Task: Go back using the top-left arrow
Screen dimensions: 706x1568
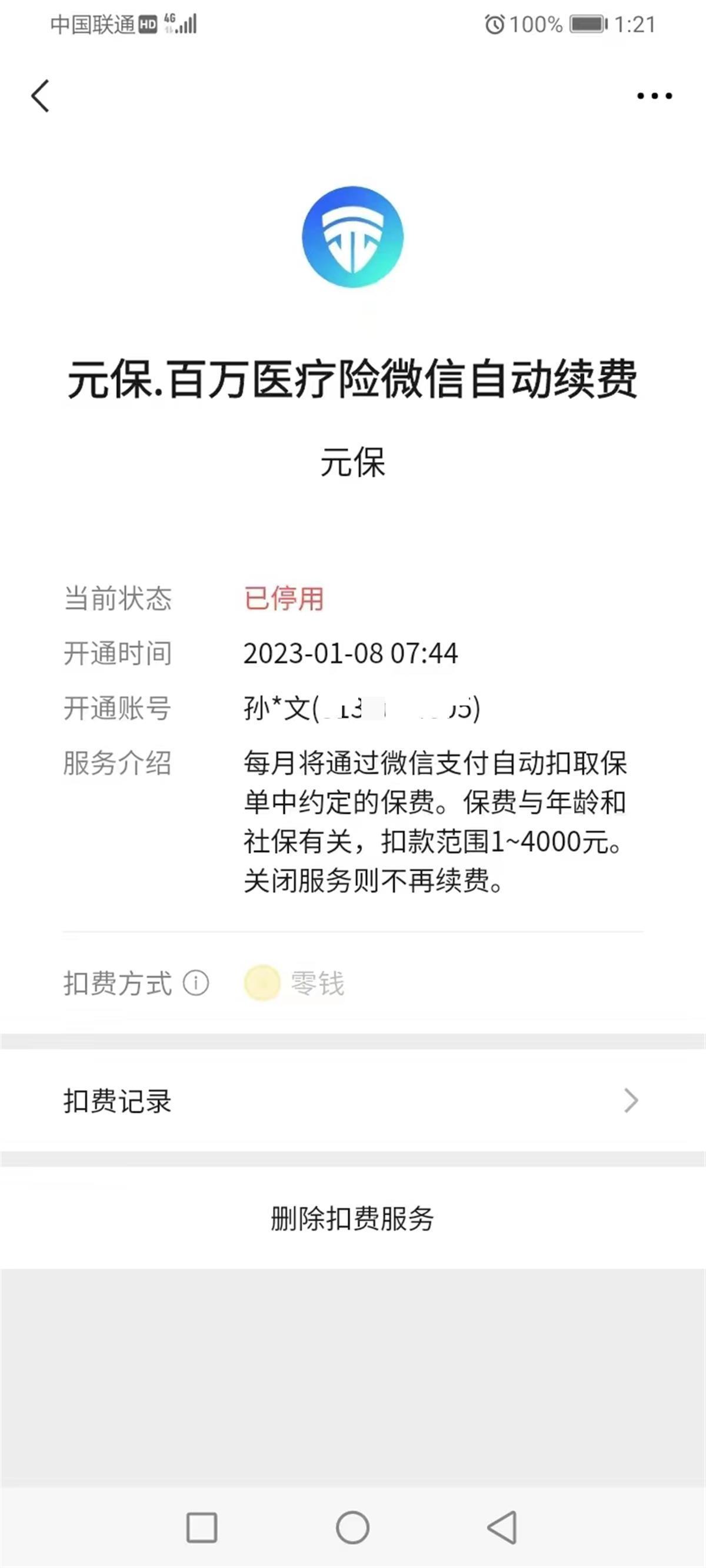Action: pos(40,96)
